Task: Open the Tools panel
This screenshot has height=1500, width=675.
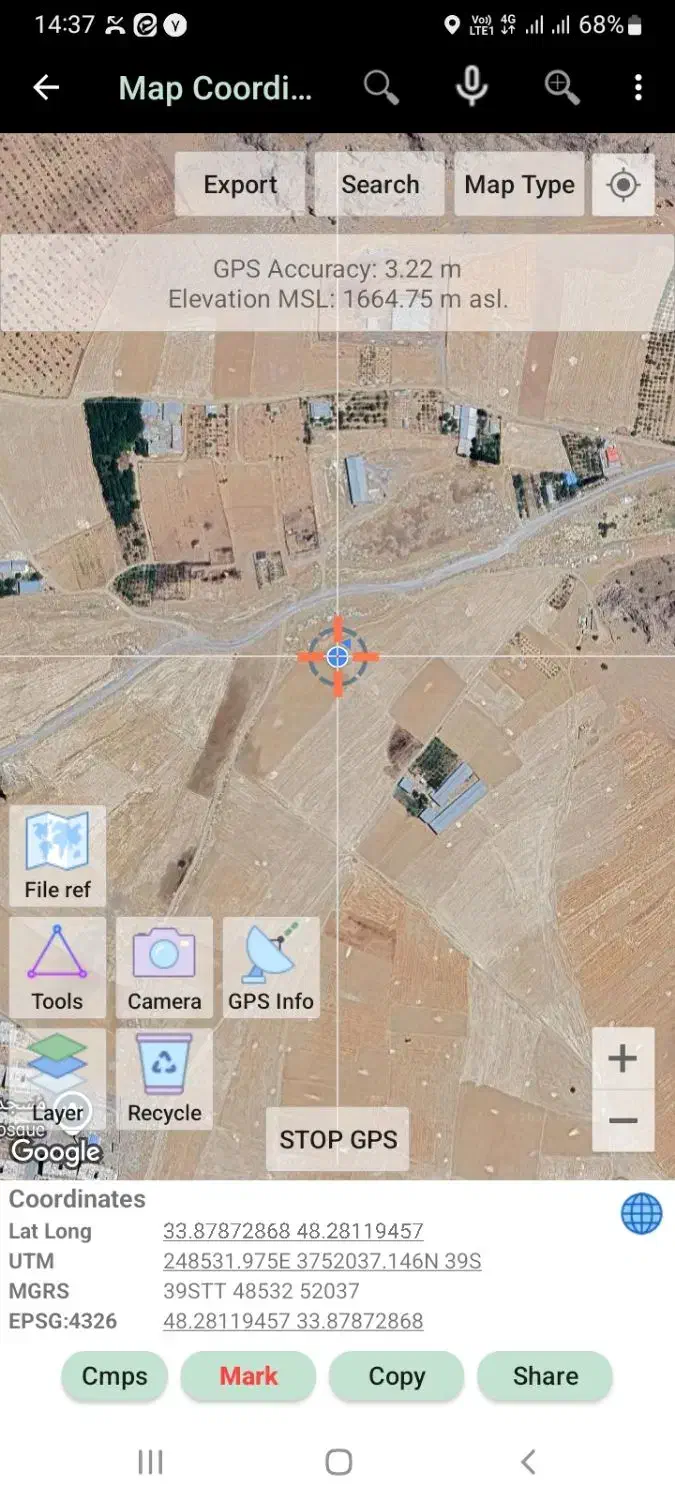Action: [58, 967]
